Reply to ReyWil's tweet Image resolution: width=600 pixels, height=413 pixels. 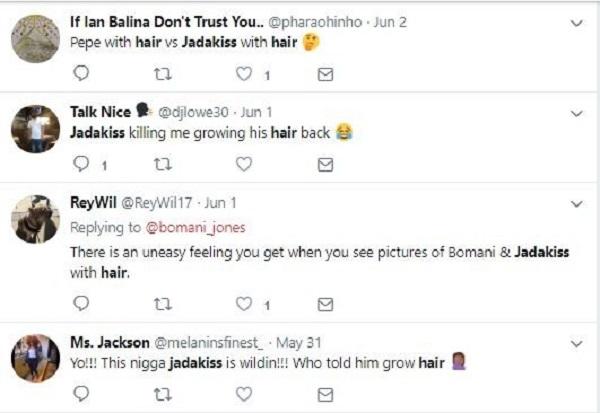click(x=81, y=302)
